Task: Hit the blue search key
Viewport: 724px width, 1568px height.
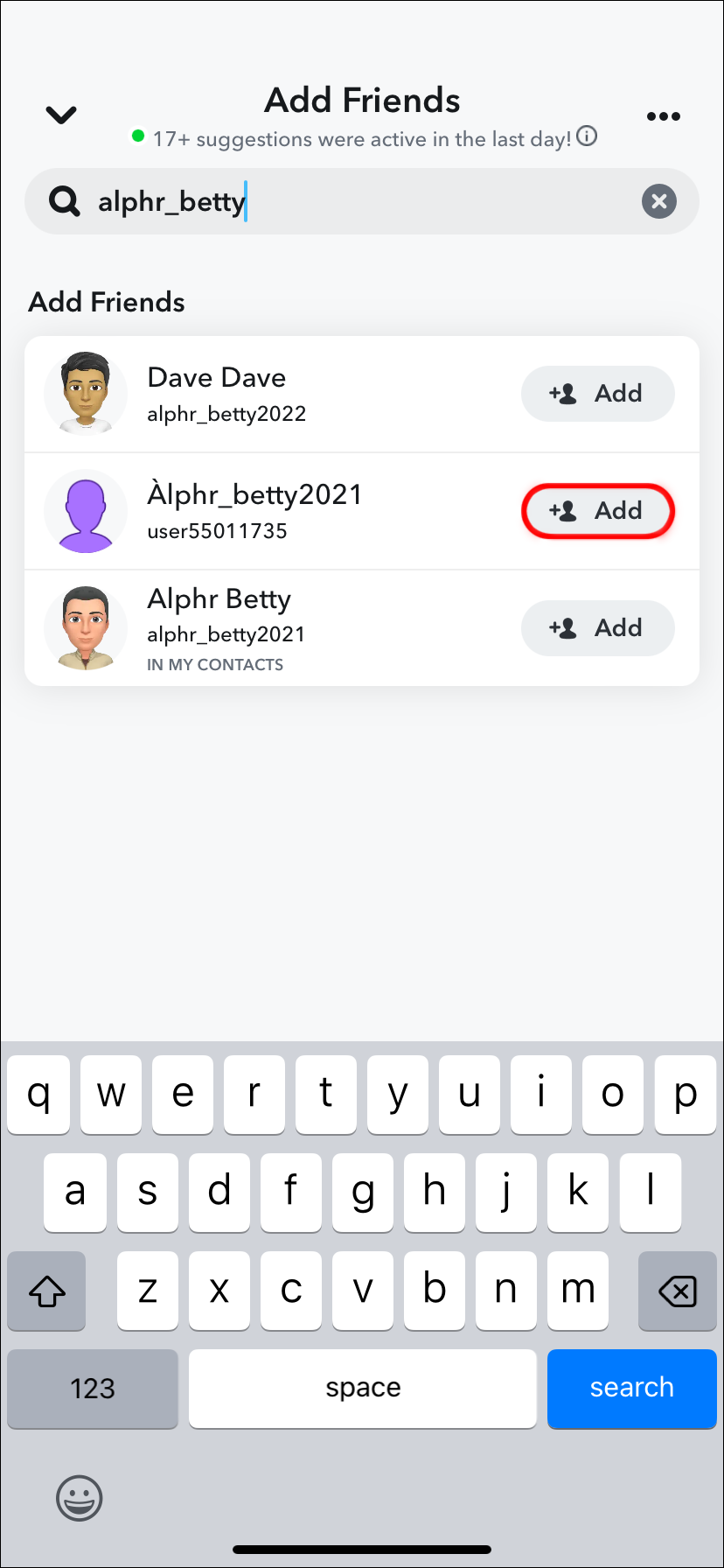Action: coord(631,1388)
